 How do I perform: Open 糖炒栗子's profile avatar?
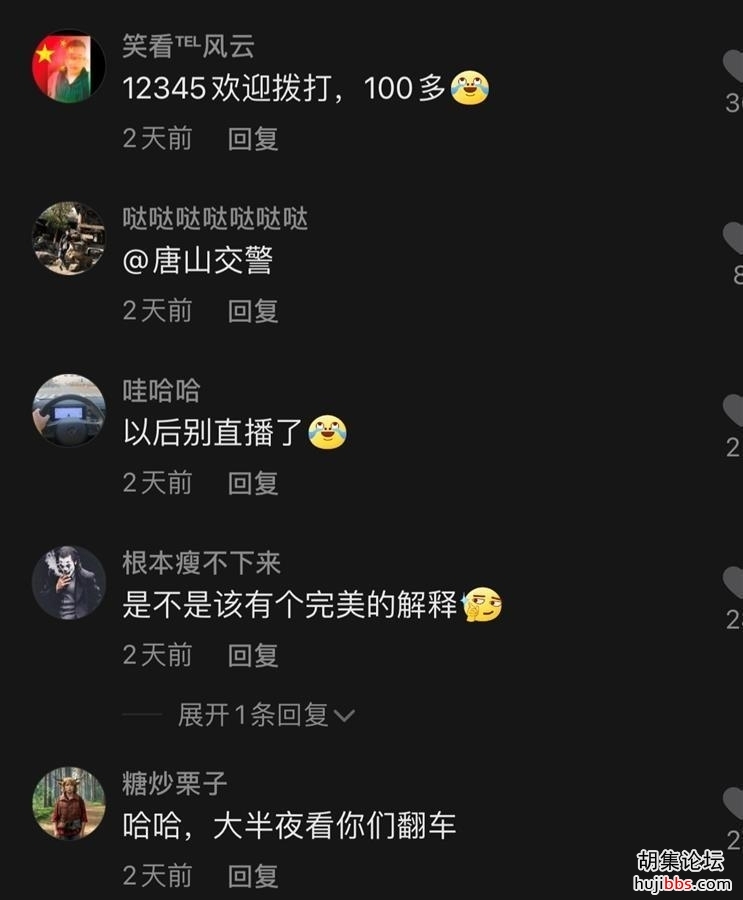click(68, 804)
